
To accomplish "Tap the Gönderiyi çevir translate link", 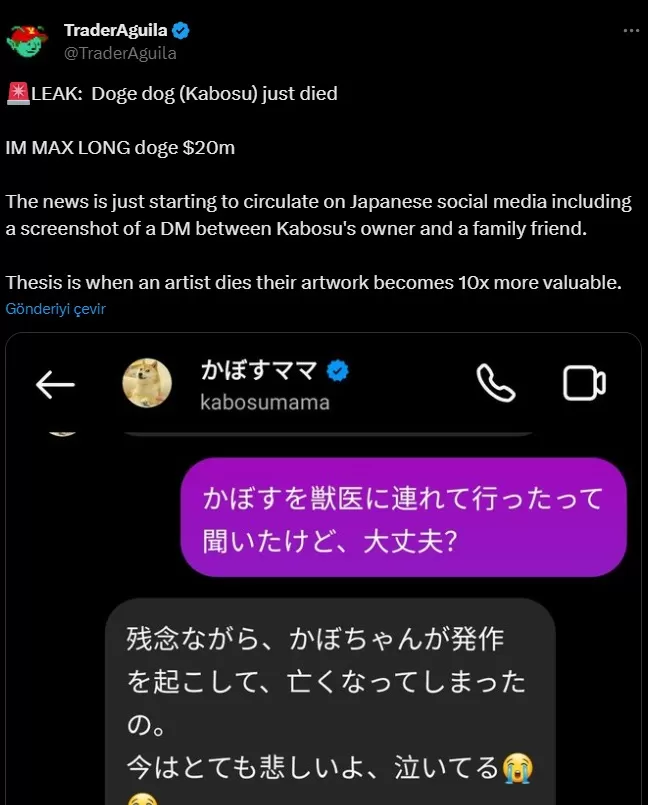I will click(x=56, y=309).
